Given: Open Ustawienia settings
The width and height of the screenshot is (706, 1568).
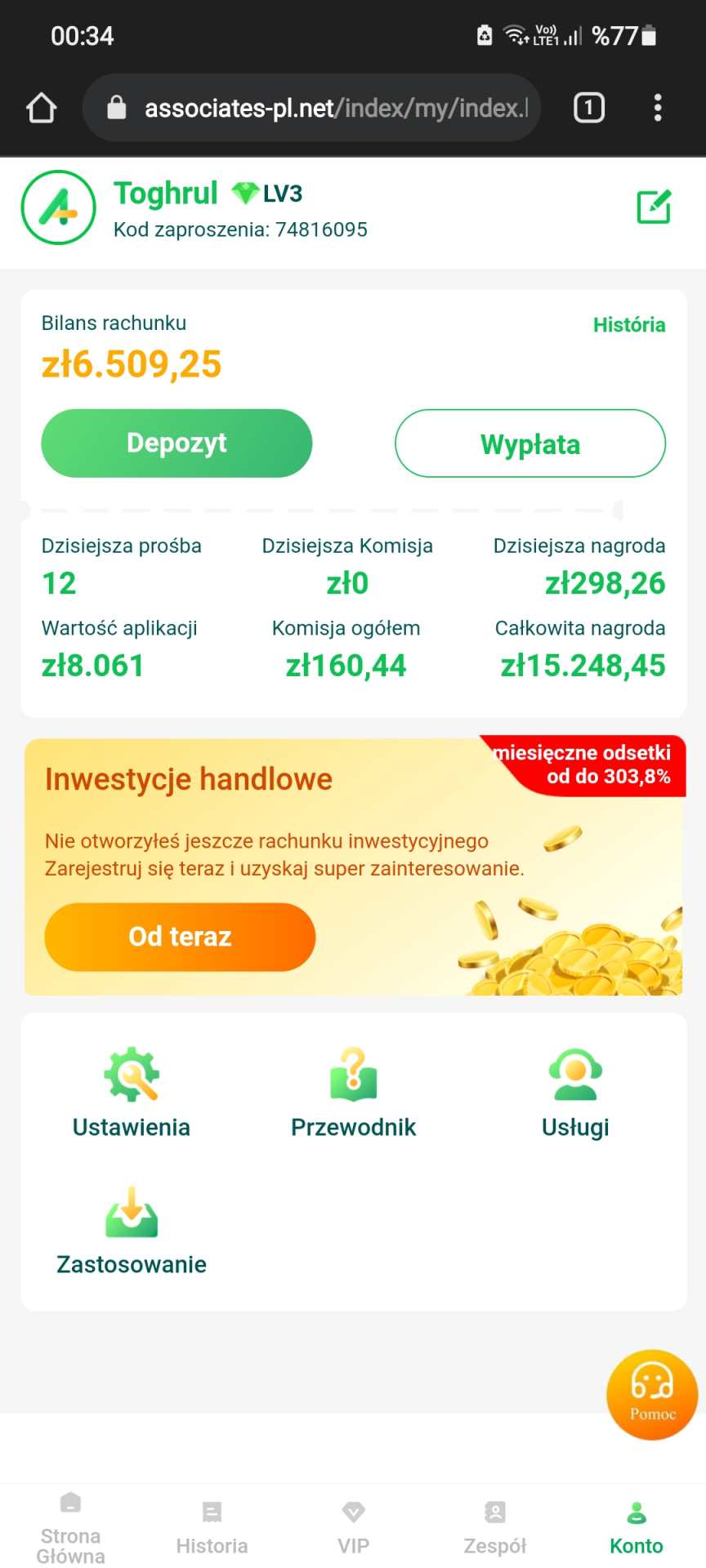Looking at the screenshot, I should pyautogui.click(x=132, y=1093).
